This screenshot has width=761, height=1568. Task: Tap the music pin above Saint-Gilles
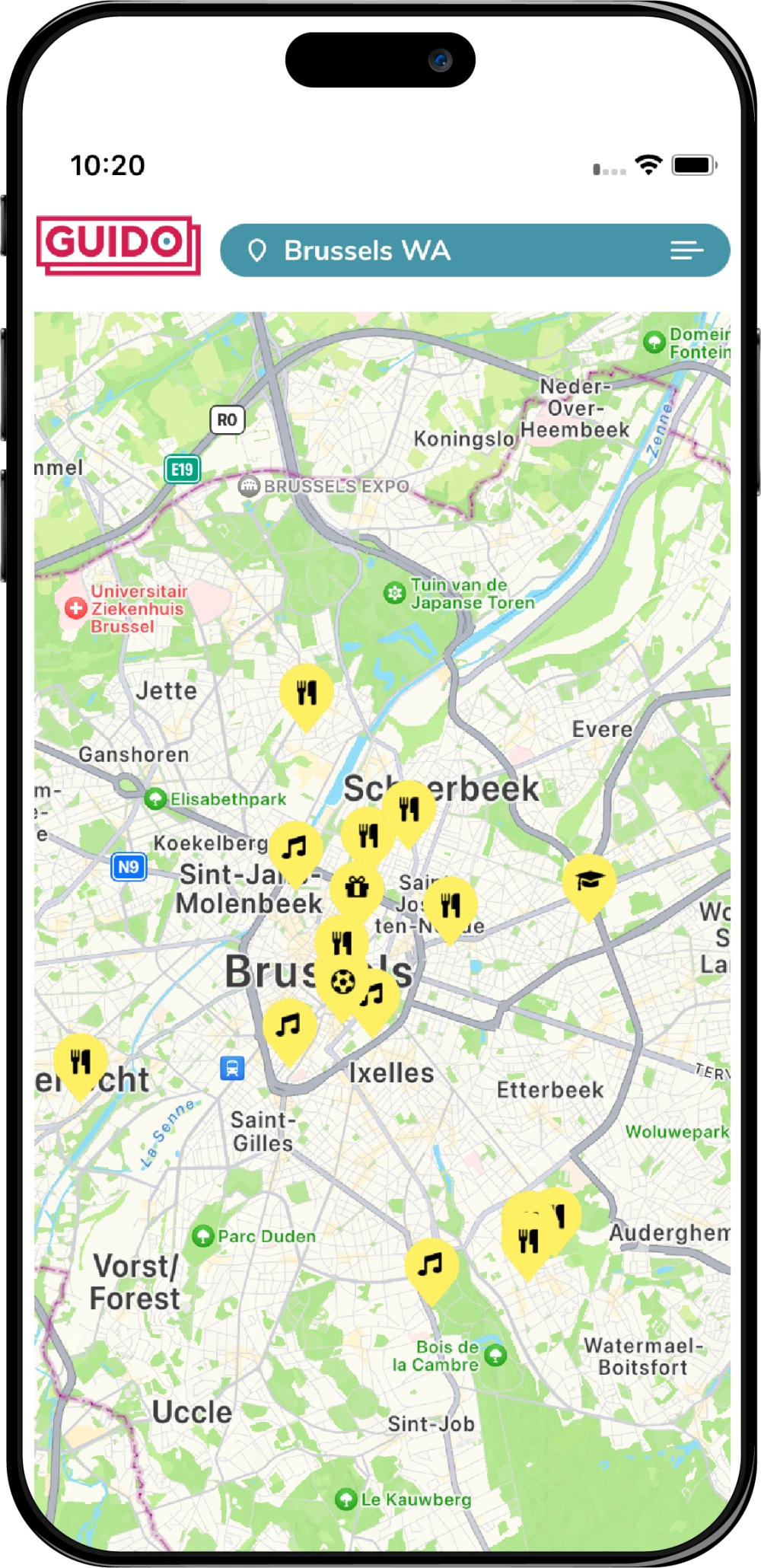click(x=288, y=1026)
